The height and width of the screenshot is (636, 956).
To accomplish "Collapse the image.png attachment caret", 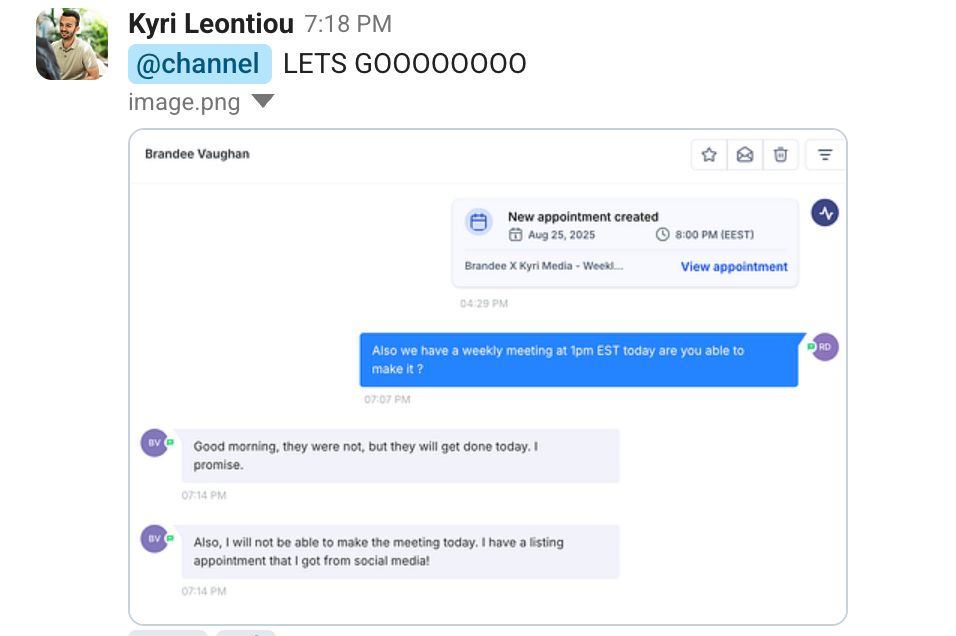I will coord(262,101).
